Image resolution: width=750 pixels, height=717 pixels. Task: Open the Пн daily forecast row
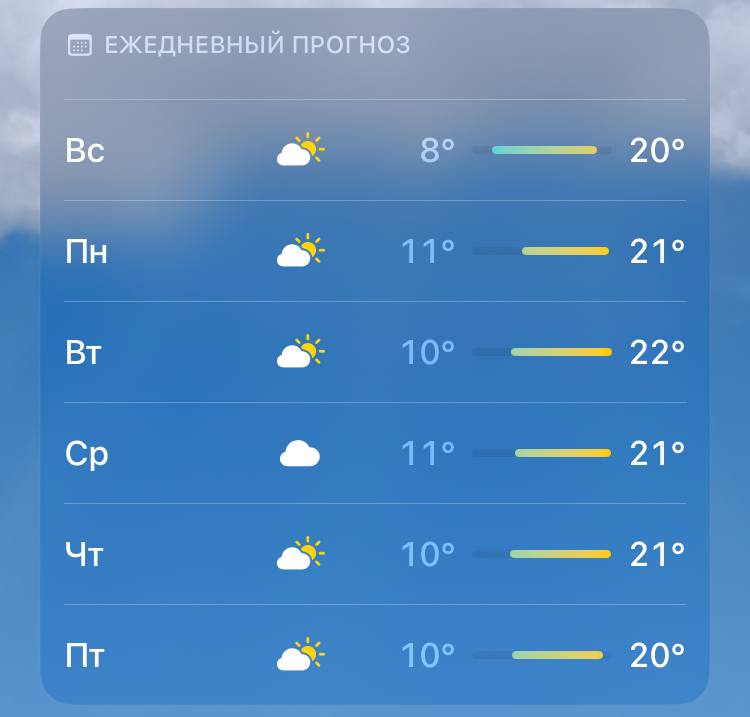pos(375,251)
